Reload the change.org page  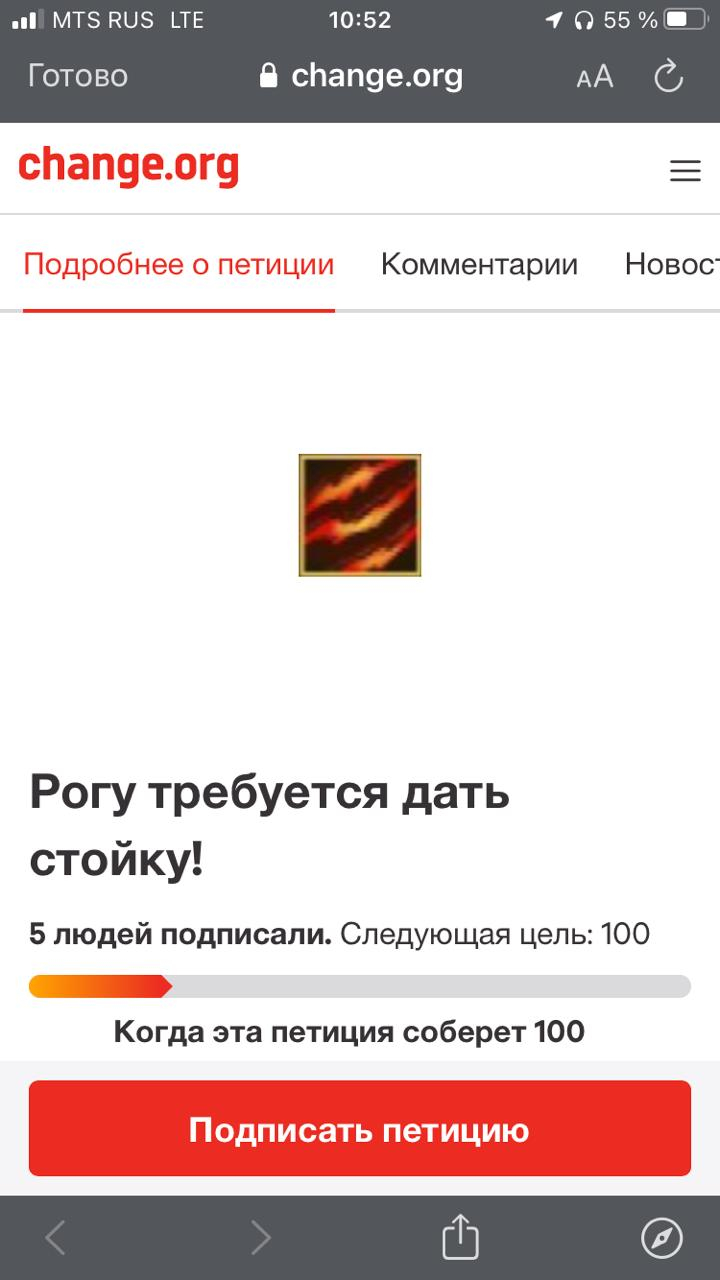[x=668, y=76]
